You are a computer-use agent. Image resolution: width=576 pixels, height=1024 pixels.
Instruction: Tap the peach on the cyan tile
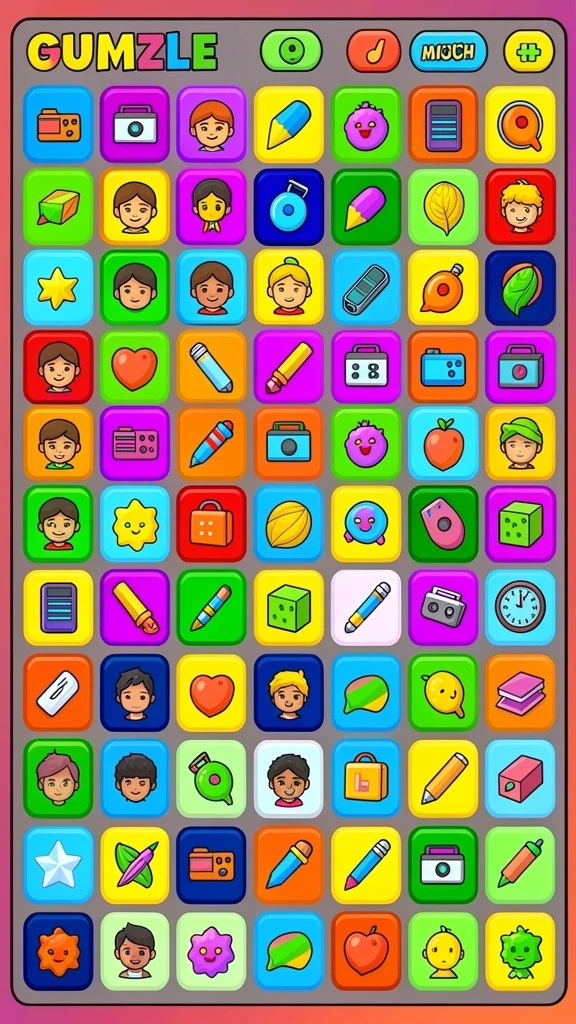[x=443, y=443]
